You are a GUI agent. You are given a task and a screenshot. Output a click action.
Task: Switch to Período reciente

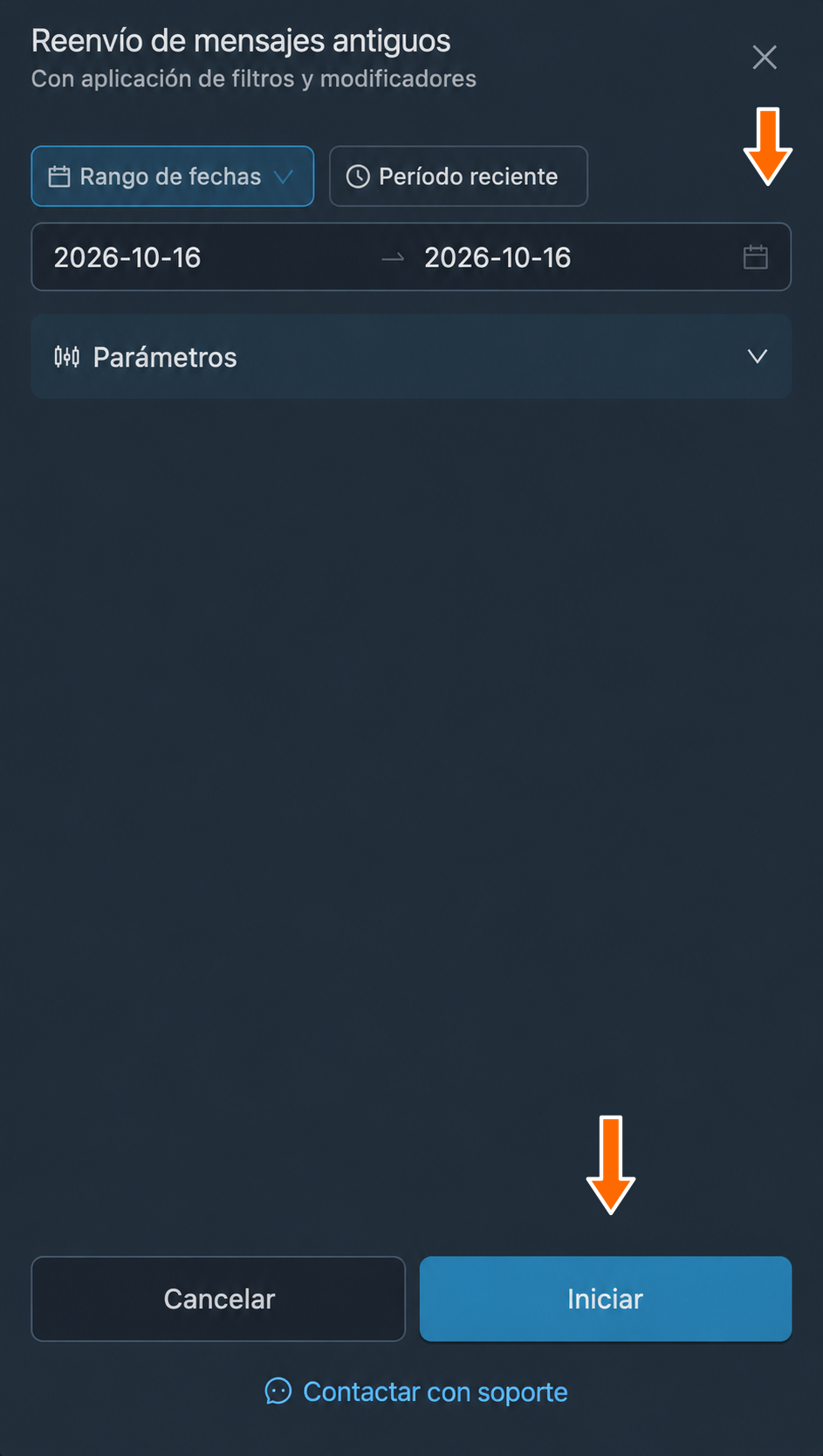[x=458, y=176]
